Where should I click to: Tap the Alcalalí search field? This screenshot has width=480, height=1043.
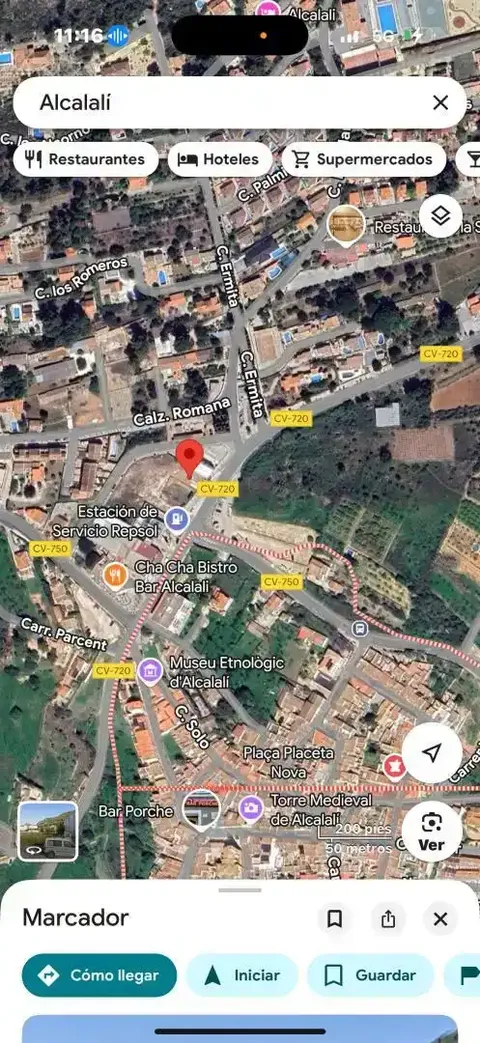(226, 102)
